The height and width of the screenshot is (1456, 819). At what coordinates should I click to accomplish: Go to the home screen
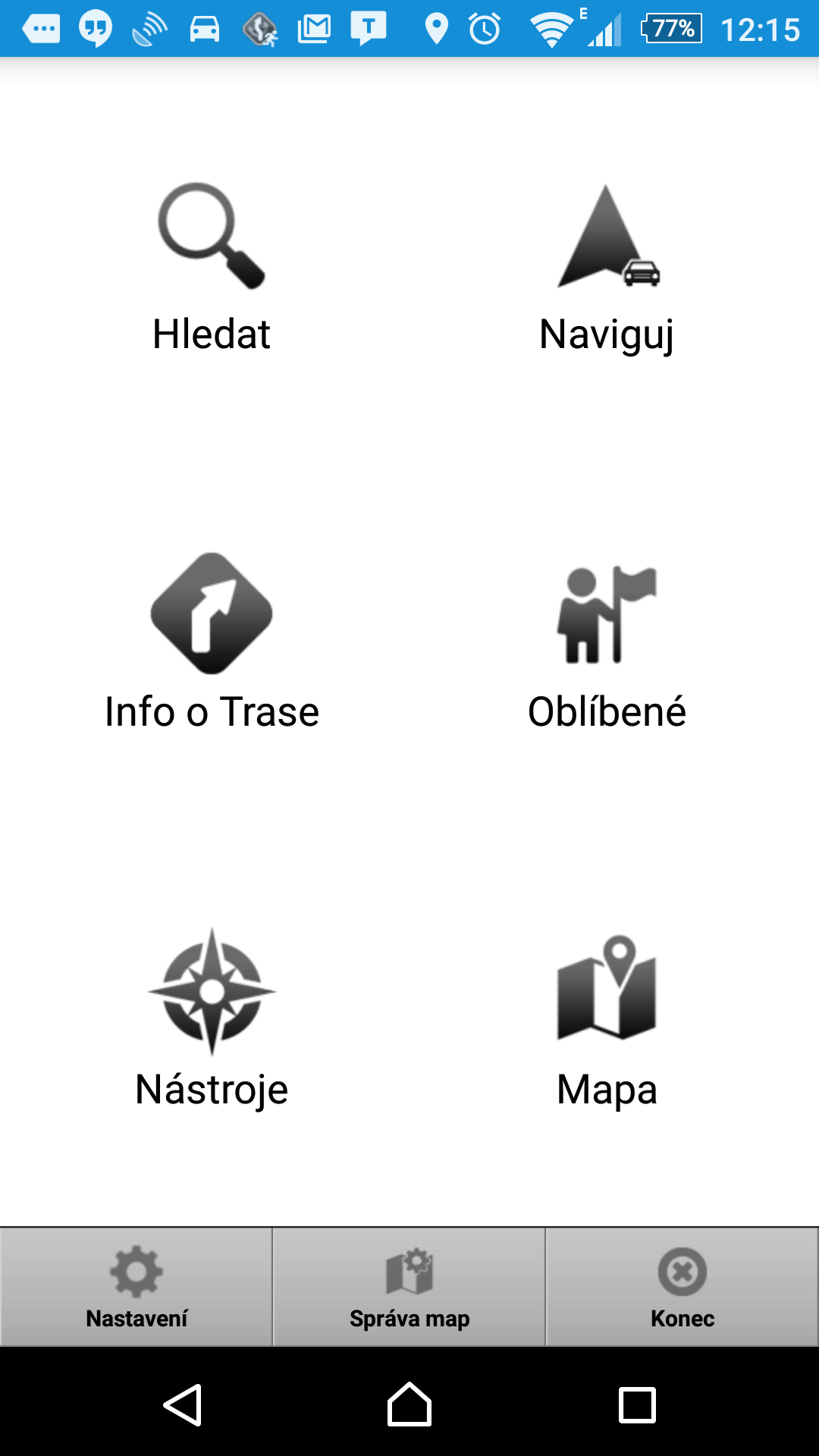(x=409, y=1404)
